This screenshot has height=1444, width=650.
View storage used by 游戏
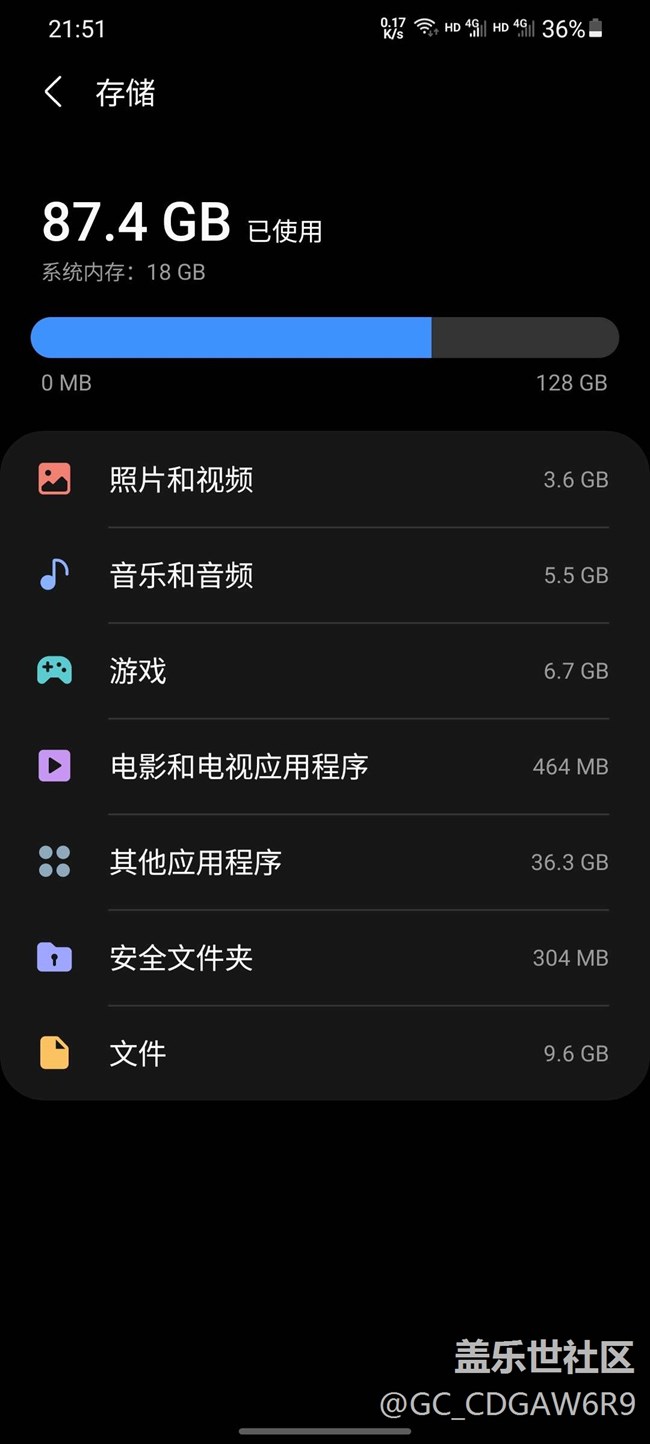click(x=324, y=671)
